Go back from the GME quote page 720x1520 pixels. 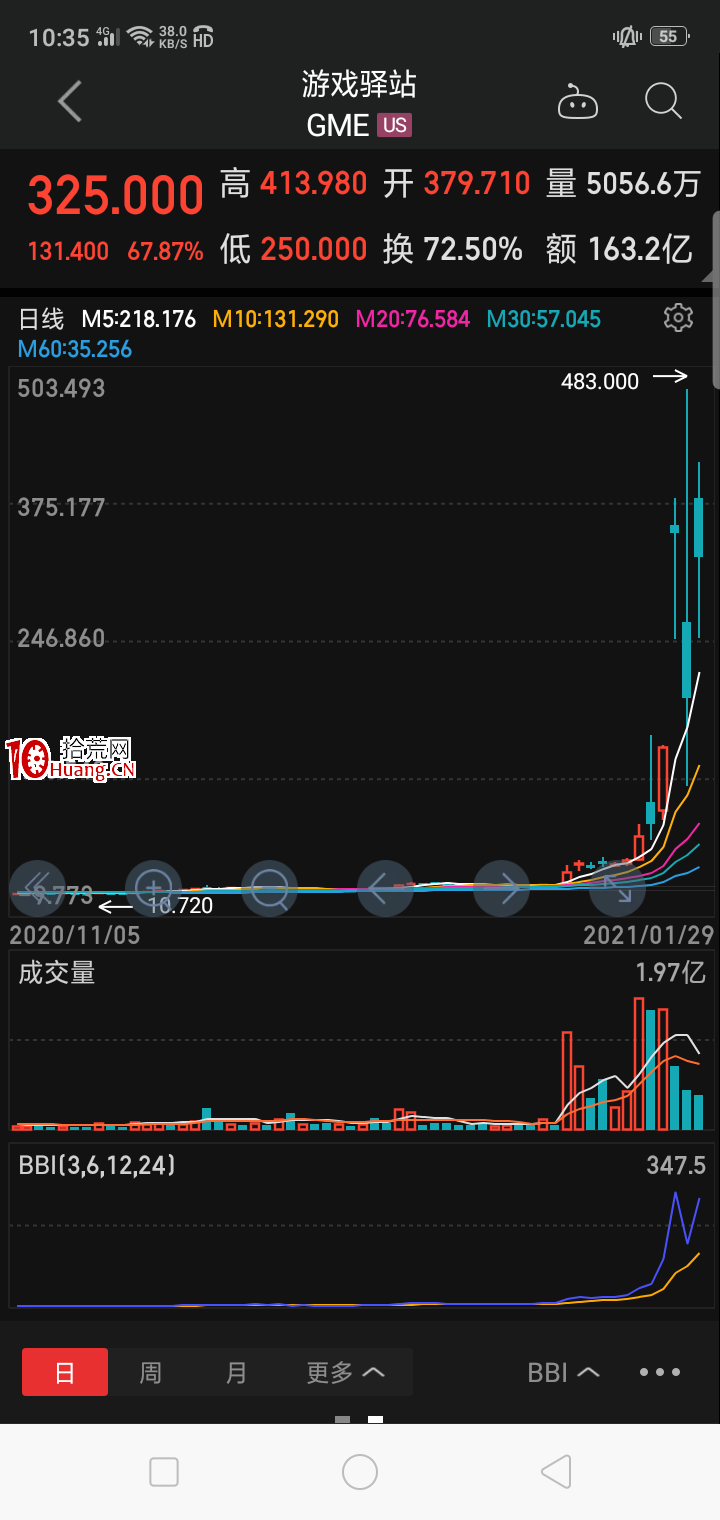tap(69, 102)
